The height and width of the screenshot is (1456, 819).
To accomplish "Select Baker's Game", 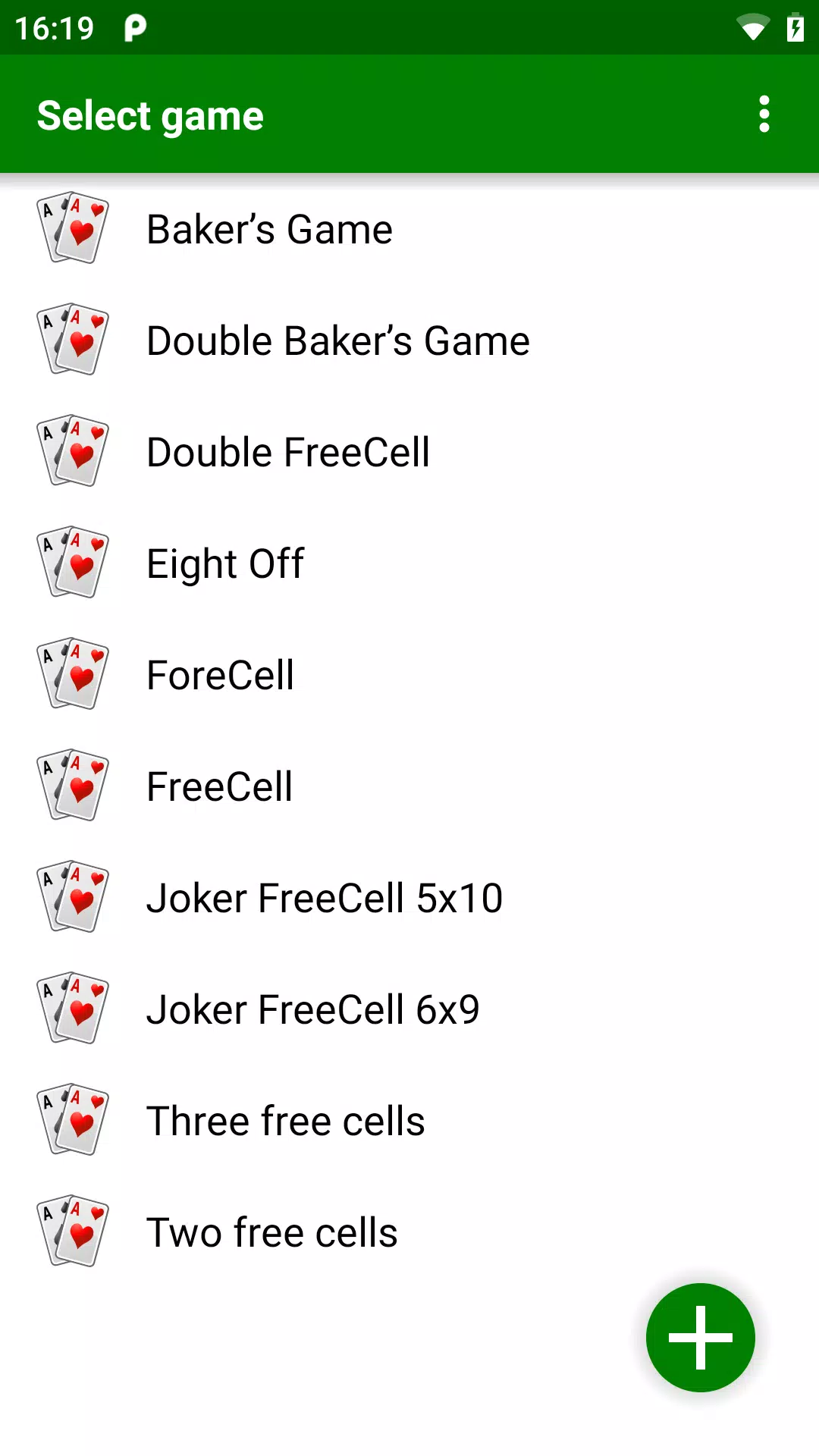I will tap(269, 229).
